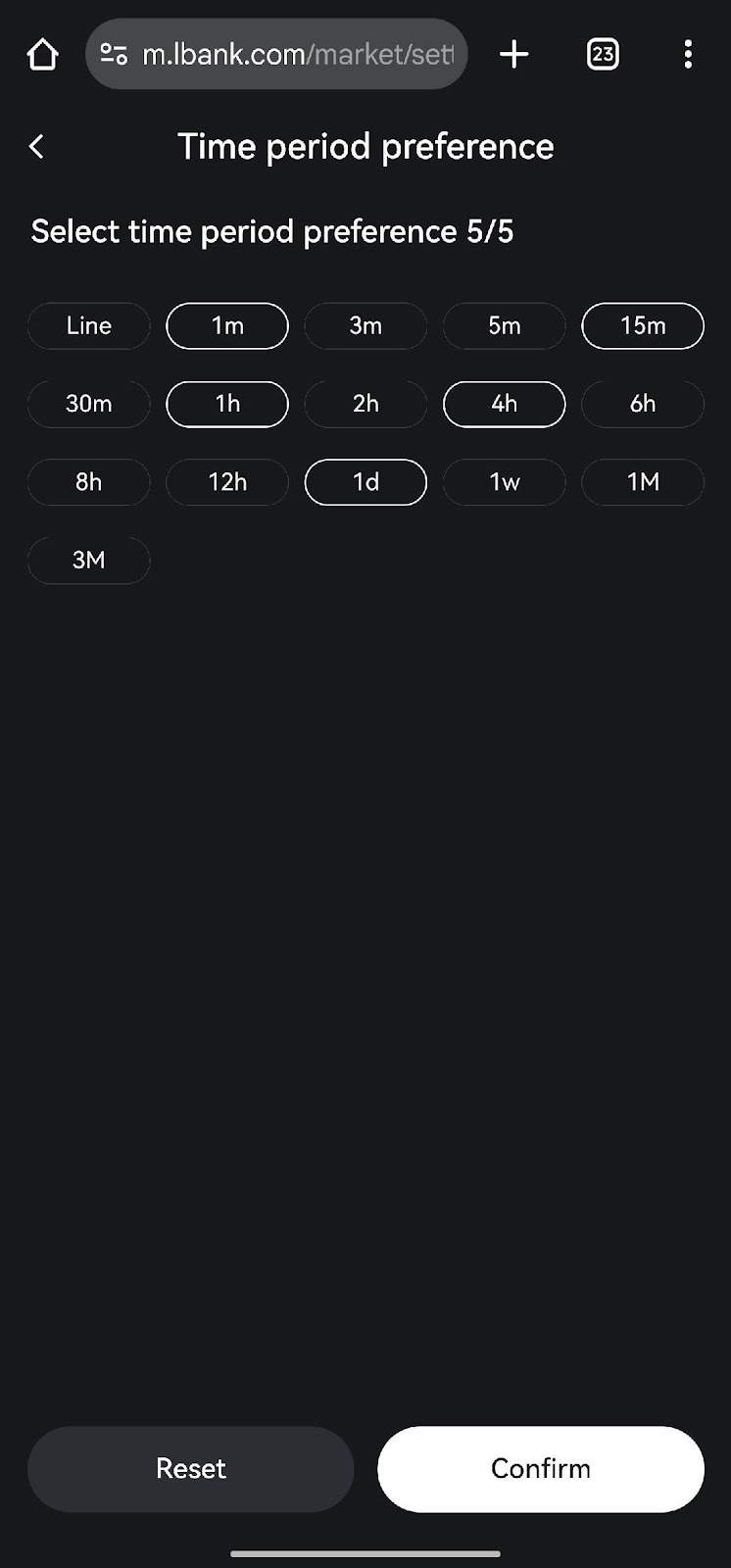Choose the 1w chip

505,482
